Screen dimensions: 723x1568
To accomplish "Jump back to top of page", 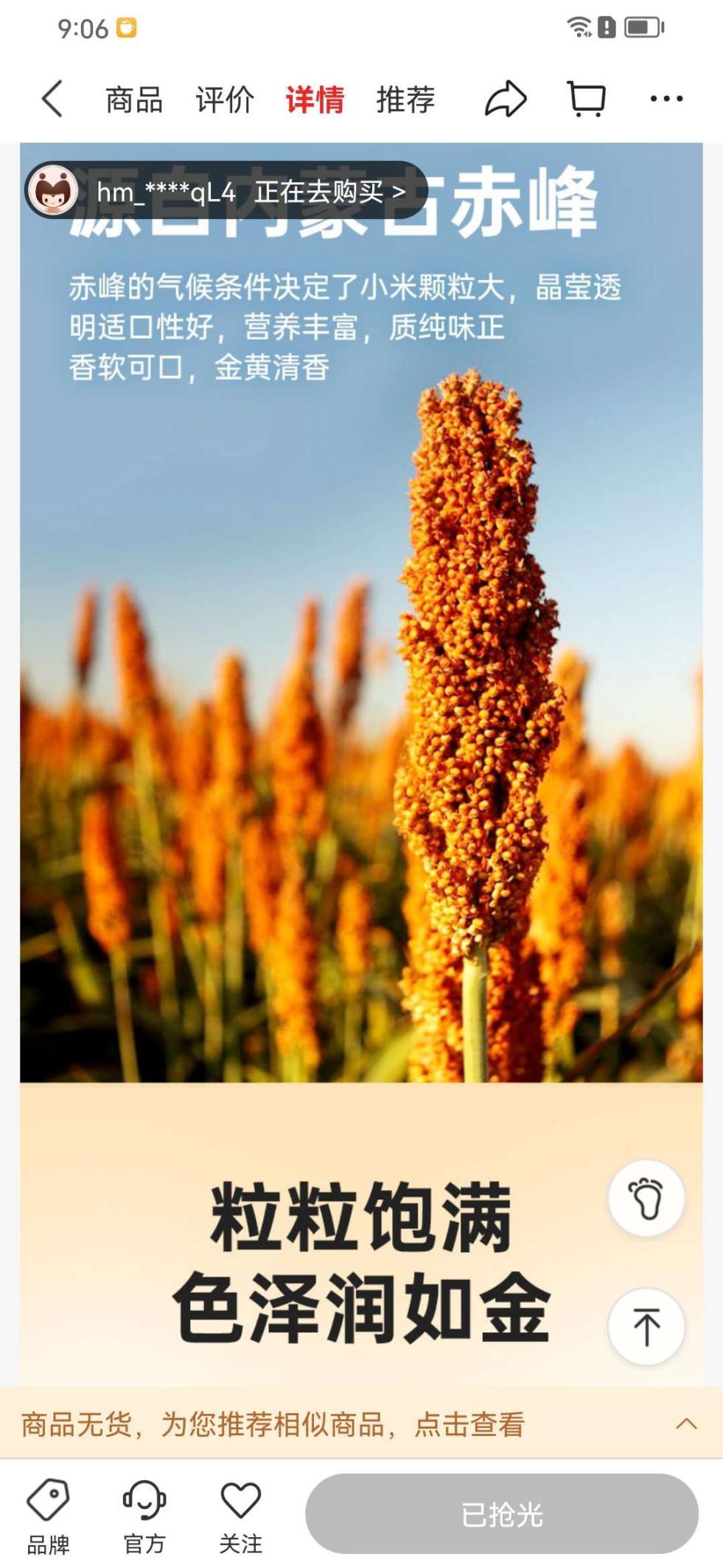I will coord(646,1326).
